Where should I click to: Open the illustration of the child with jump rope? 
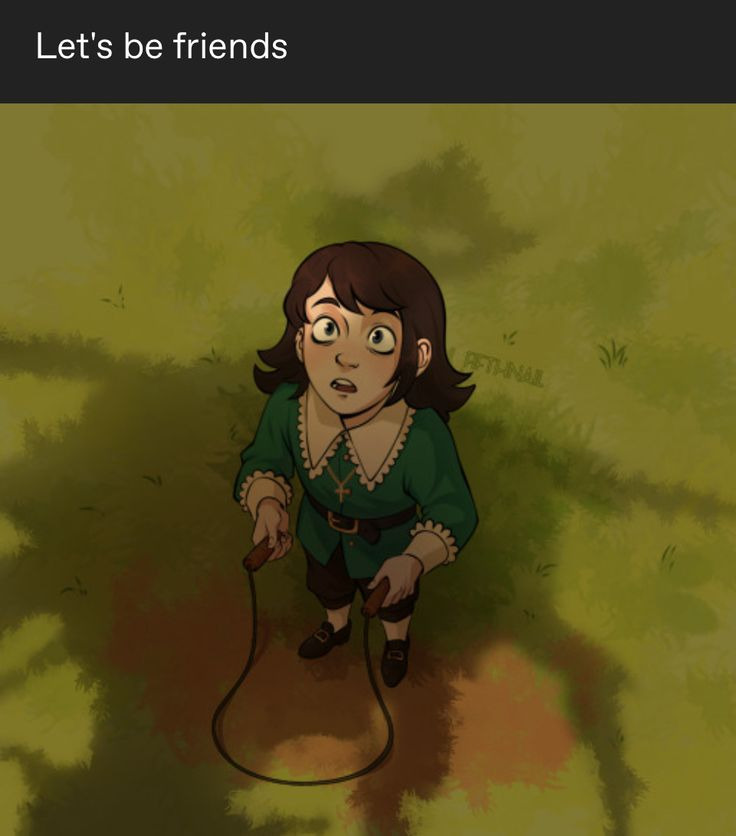click(366, 468)
